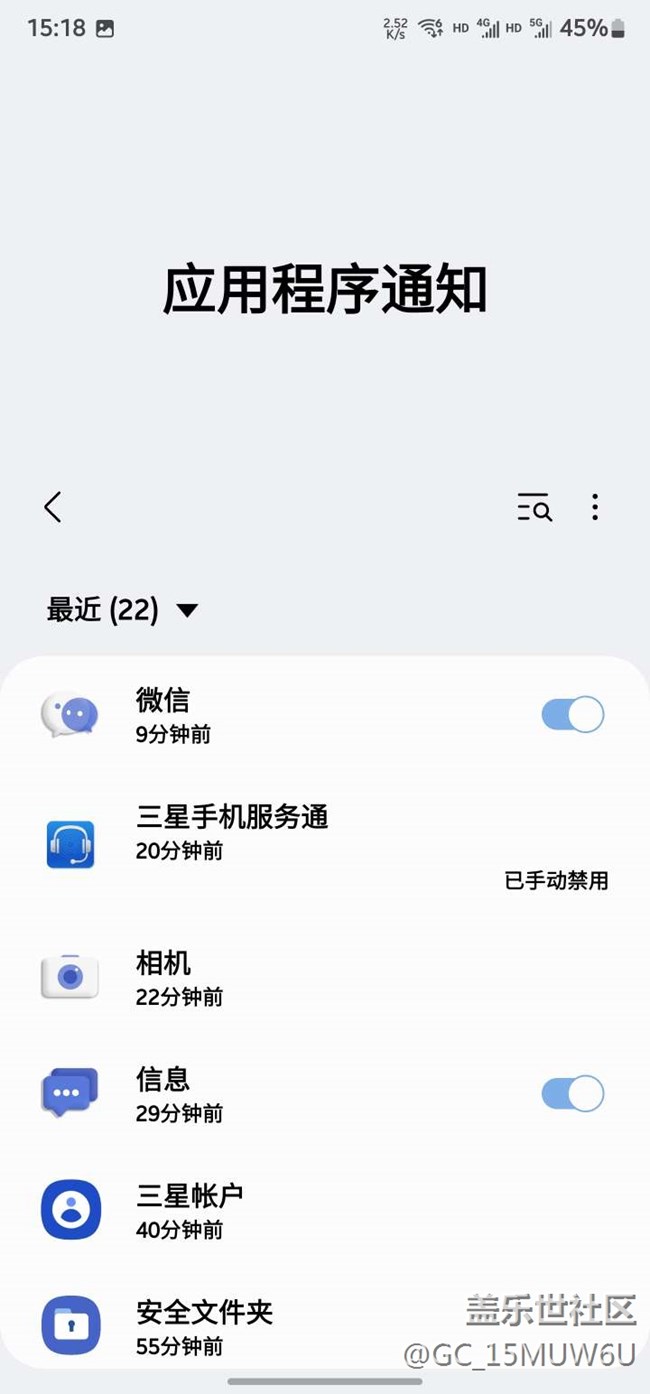Screen dimensions: 650x1394
Task: Go back from app notifications screen
Action: 53,507
